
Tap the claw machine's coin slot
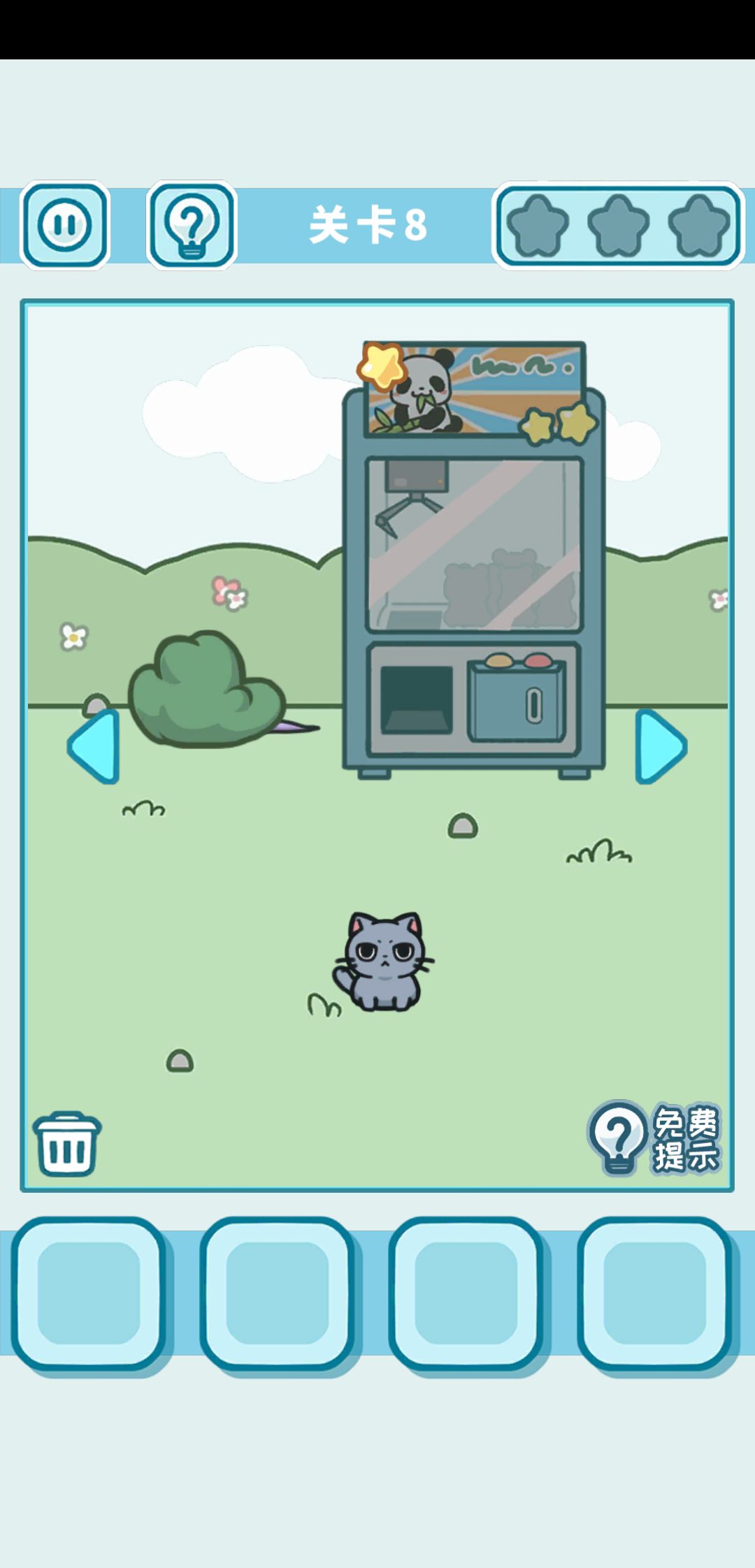click(x=534, y=704)
